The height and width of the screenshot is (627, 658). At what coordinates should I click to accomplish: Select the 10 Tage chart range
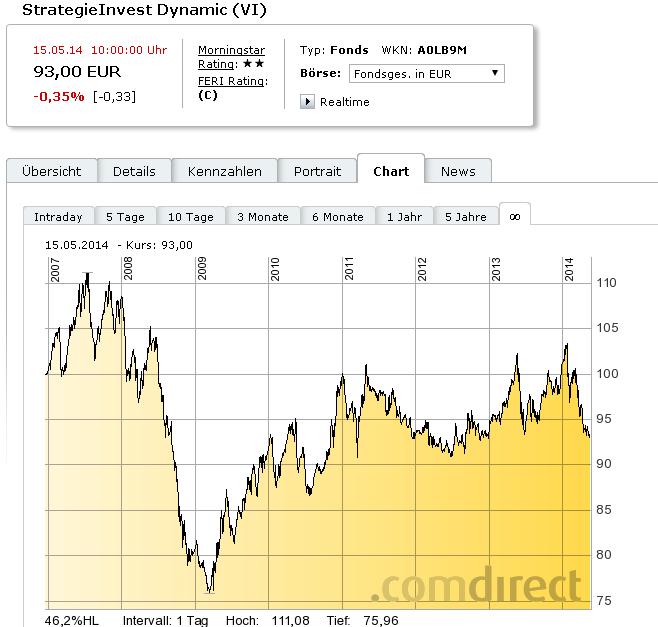(x=190, y=216)
